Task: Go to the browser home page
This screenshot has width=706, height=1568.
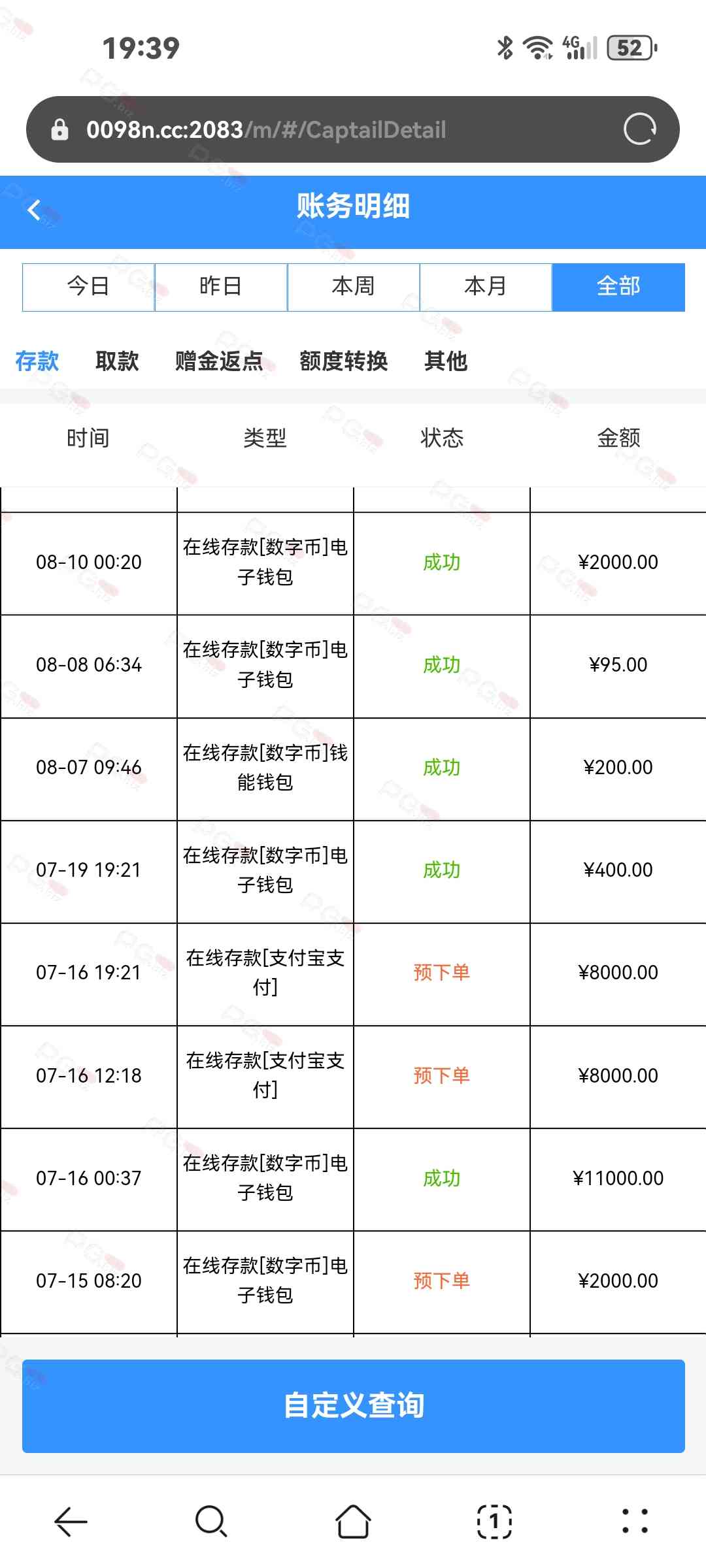Action: 353,1522
